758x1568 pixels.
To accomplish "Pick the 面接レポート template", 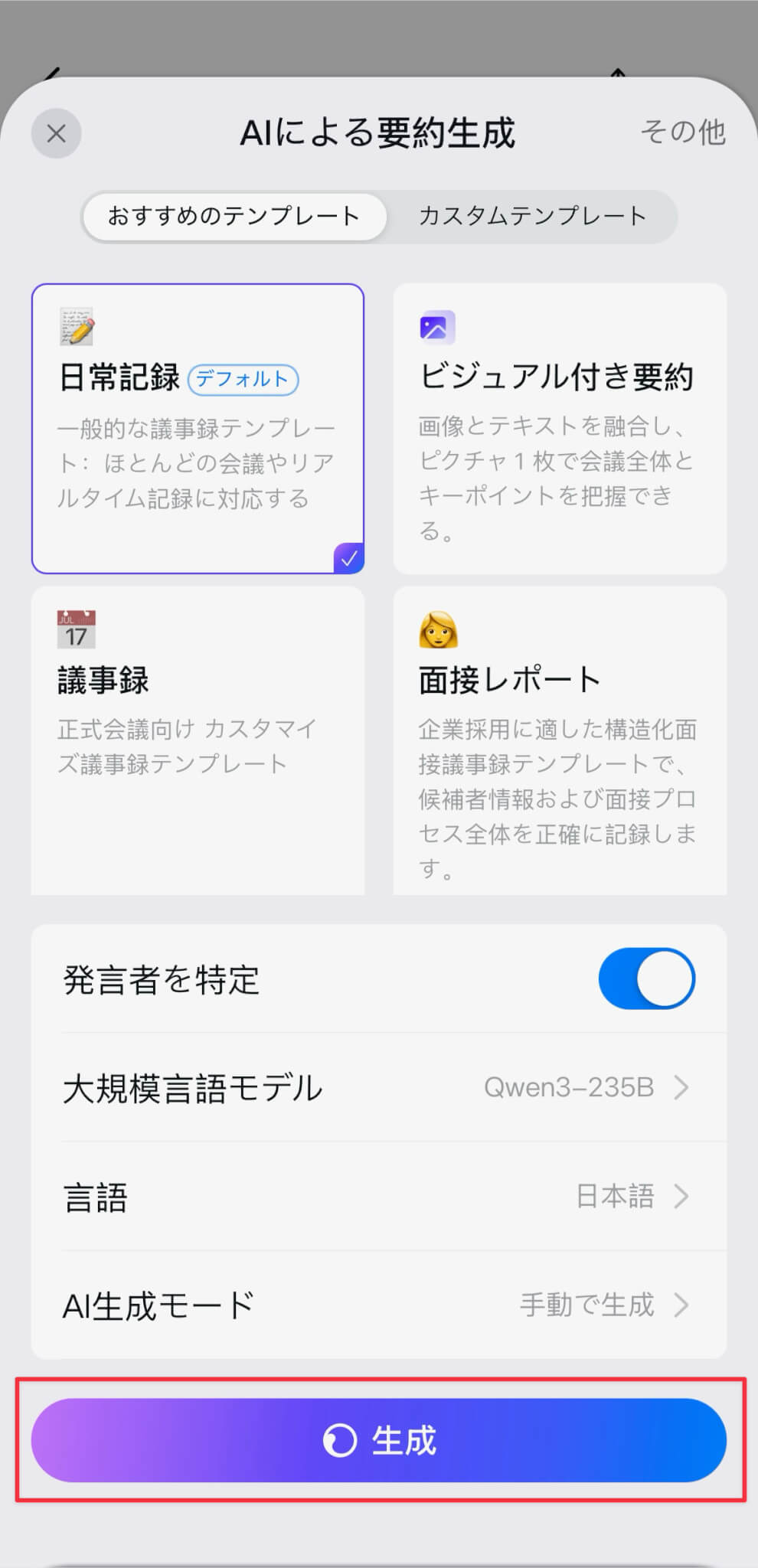I will [x=560, y=739].
